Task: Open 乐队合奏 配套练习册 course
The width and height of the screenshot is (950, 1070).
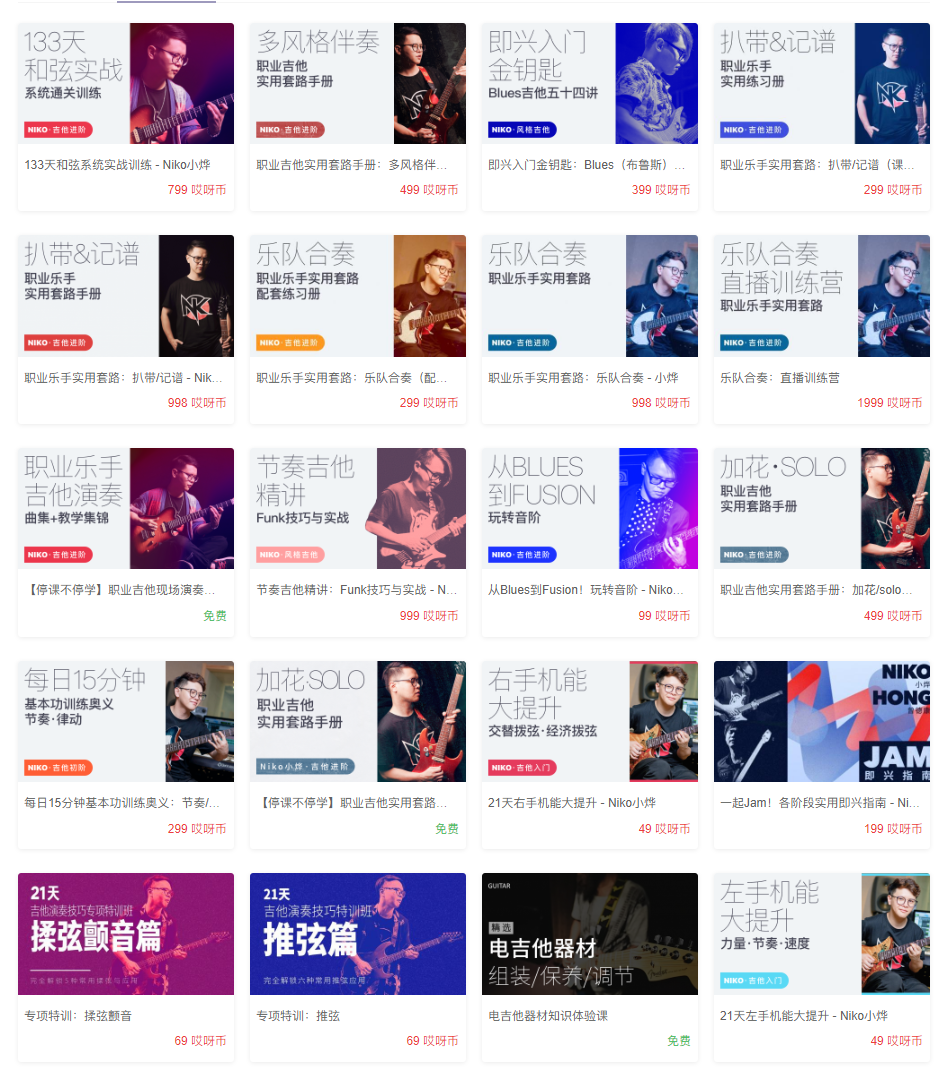Action: tap(358, 297)
